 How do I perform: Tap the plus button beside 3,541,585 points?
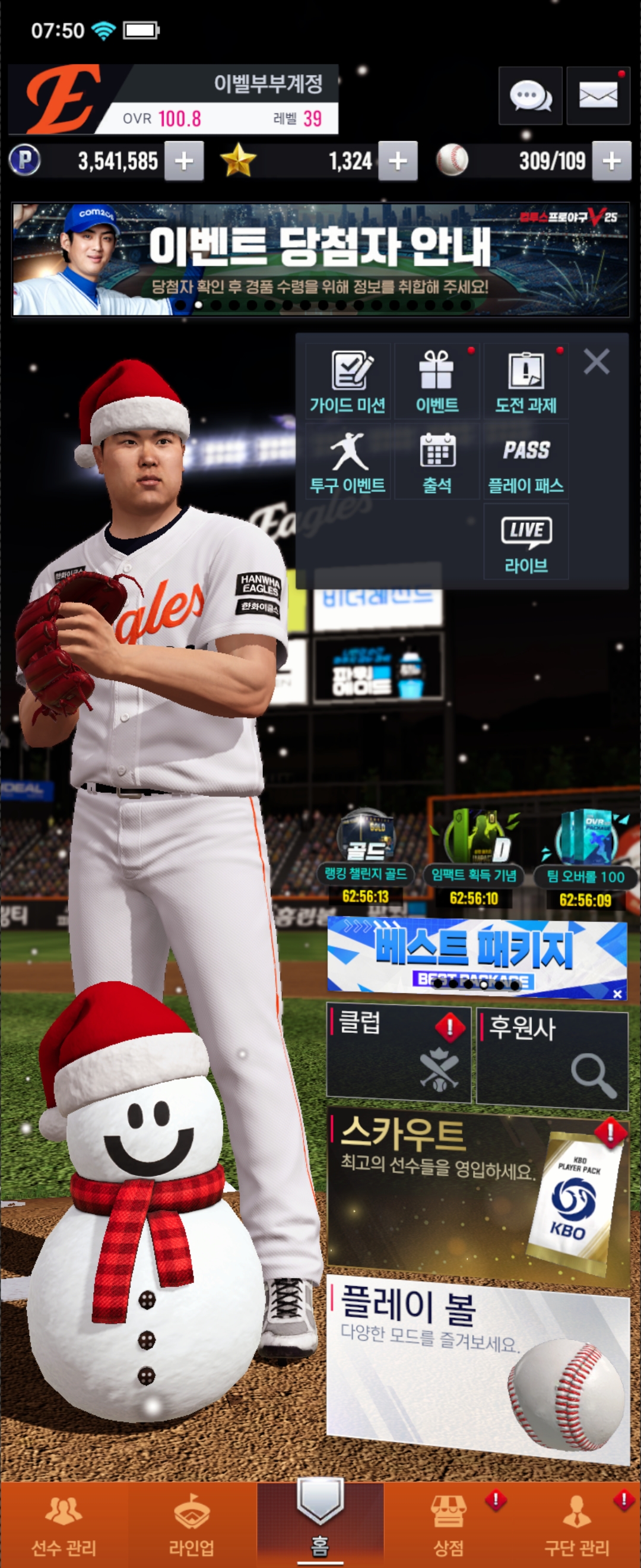click(x=184, y=162)
